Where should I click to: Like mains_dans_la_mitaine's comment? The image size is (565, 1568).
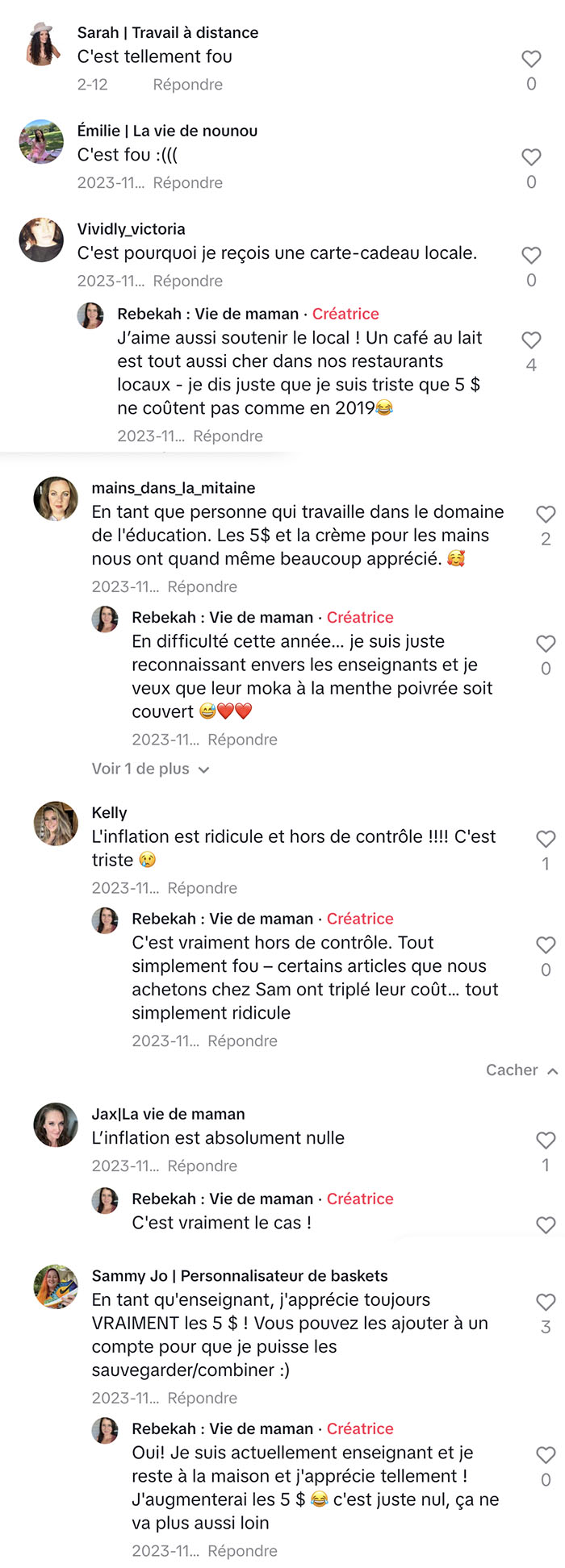(546, 515)
